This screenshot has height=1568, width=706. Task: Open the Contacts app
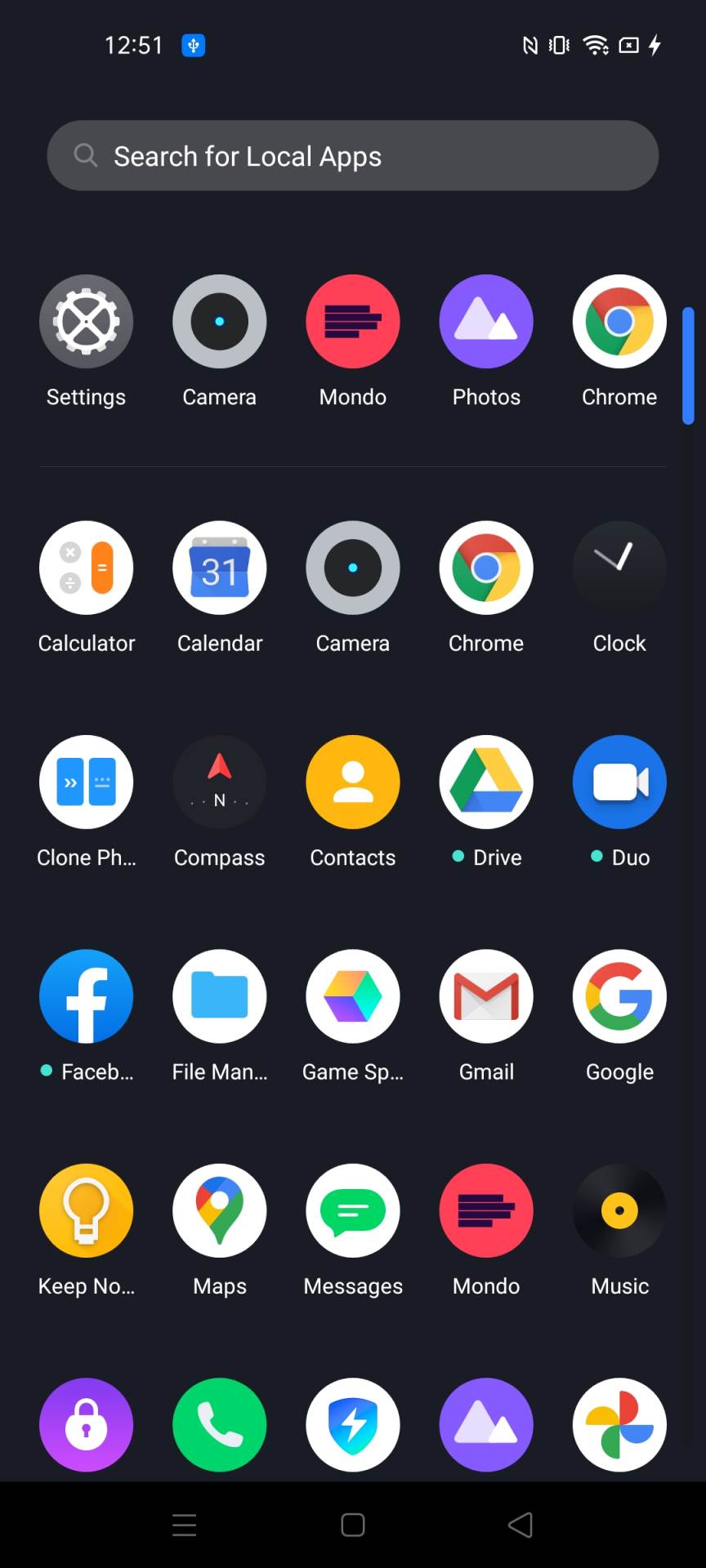pyautogui.click(x=353, y=782)
